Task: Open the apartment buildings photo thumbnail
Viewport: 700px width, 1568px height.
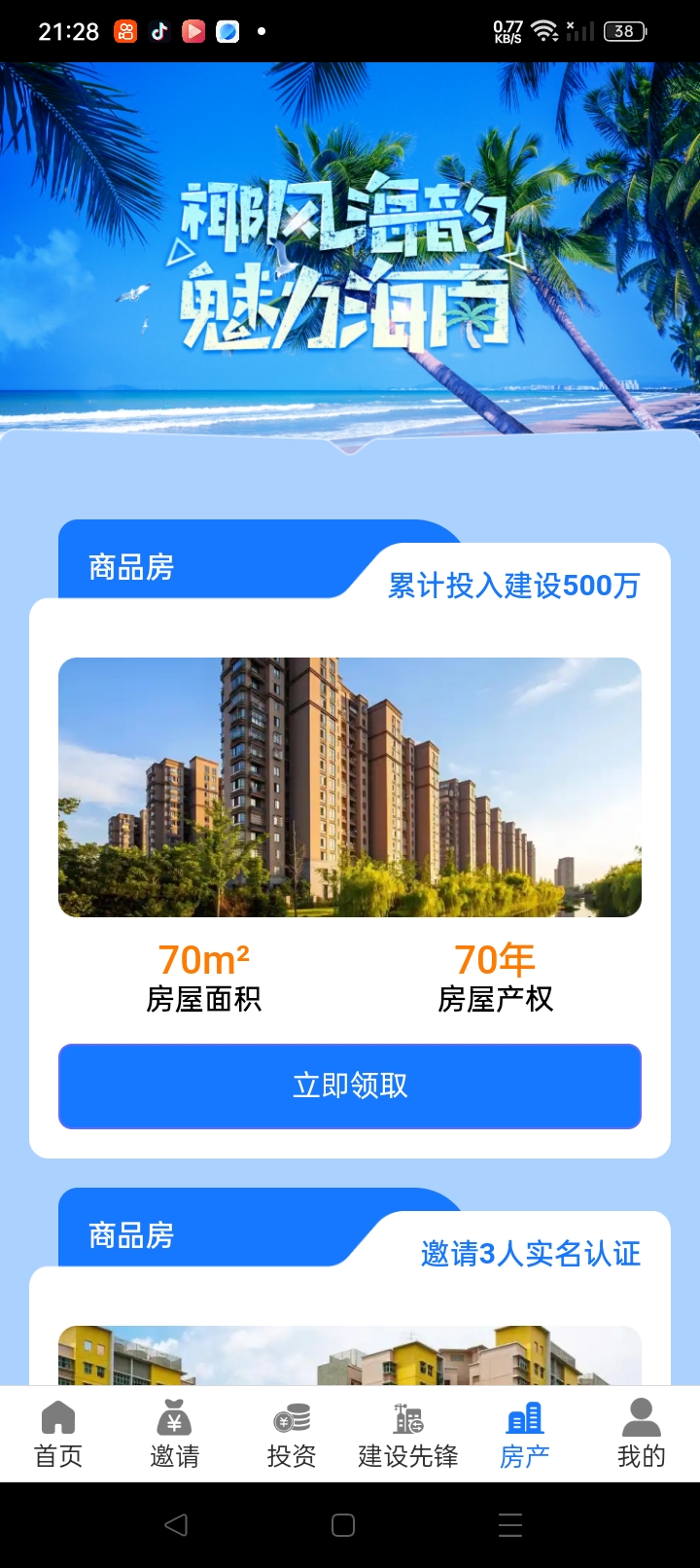Action: 350,788
